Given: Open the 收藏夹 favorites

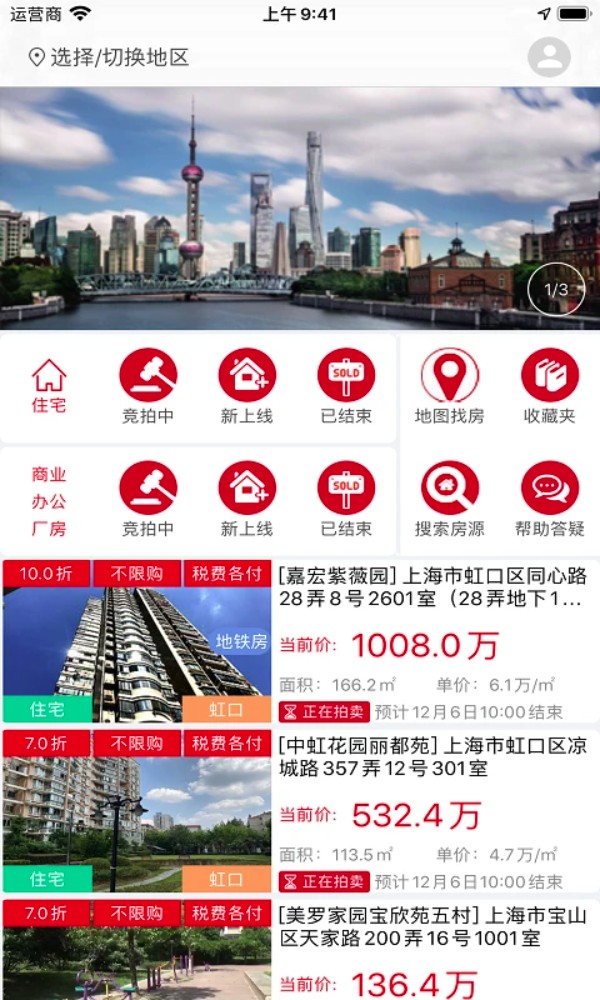Looking at the screenshot, I should [x=549, y=386].
